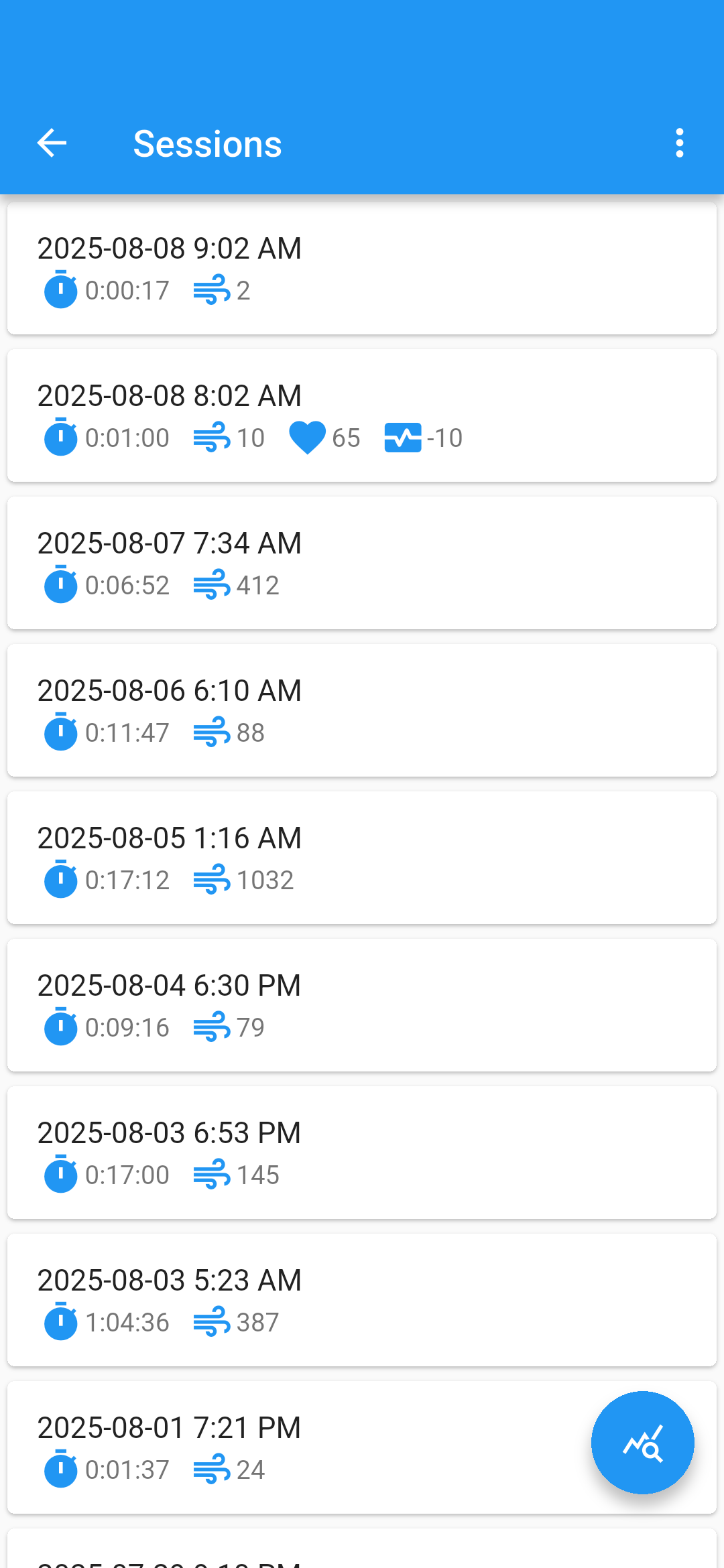
Task: Open the 2025-08-08 9:02 AM session
Action: tap(362, 268)
